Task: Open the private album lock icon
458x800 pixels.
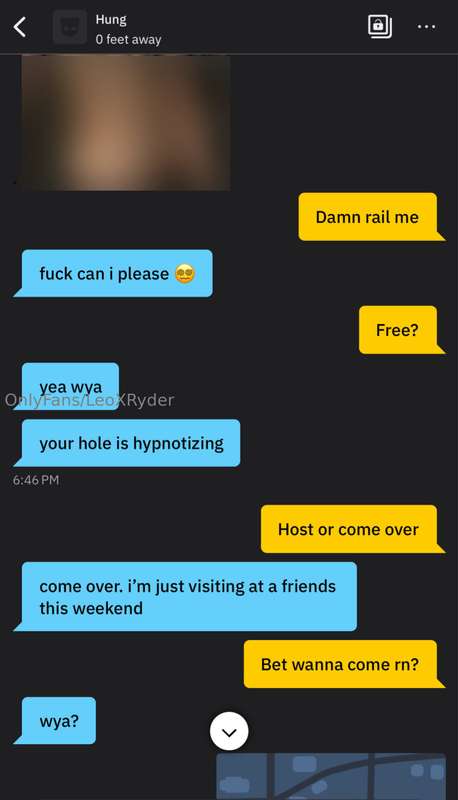Action: 380,26
